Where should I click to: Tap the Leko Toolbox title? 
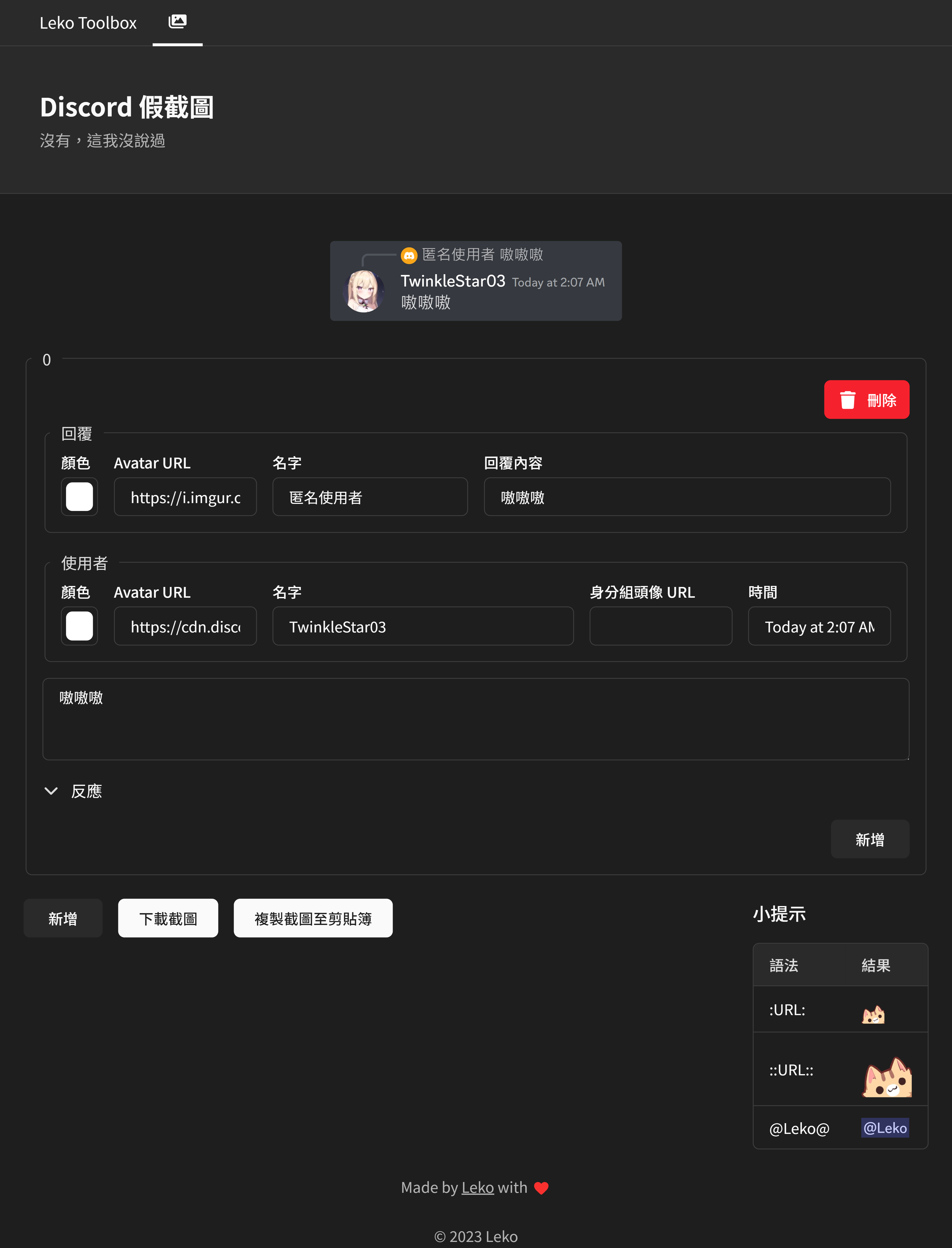[x=88, y=23]
